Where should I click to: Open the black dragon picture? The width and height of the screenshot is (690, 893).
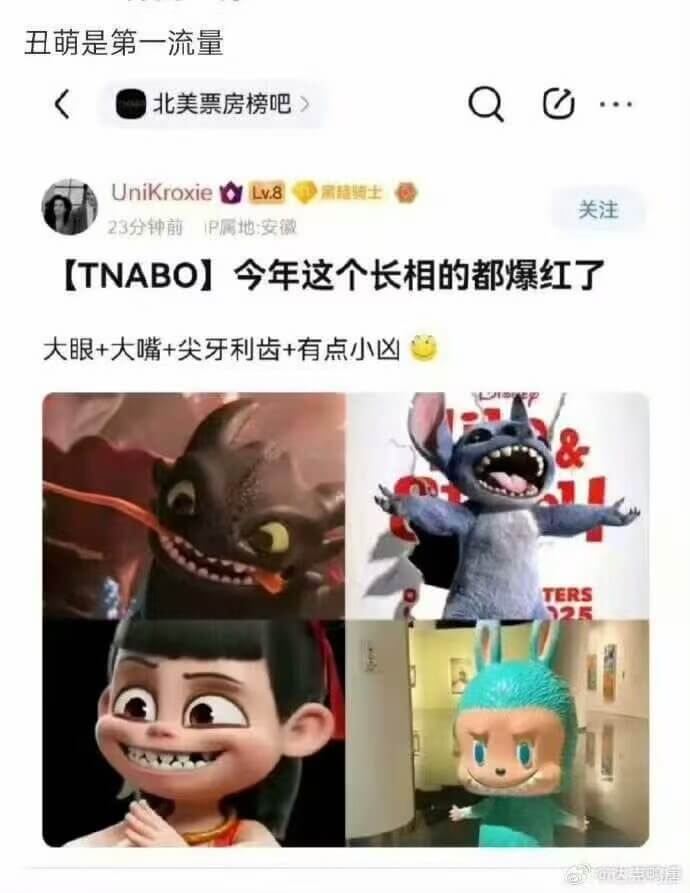194,505
